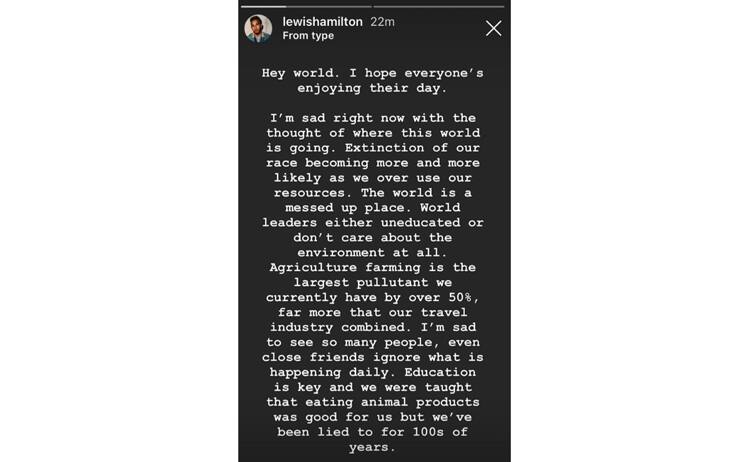Screen dimensions: 738x462
Task: Open lewishamilton's profile picture
Action: click(258, 28)
